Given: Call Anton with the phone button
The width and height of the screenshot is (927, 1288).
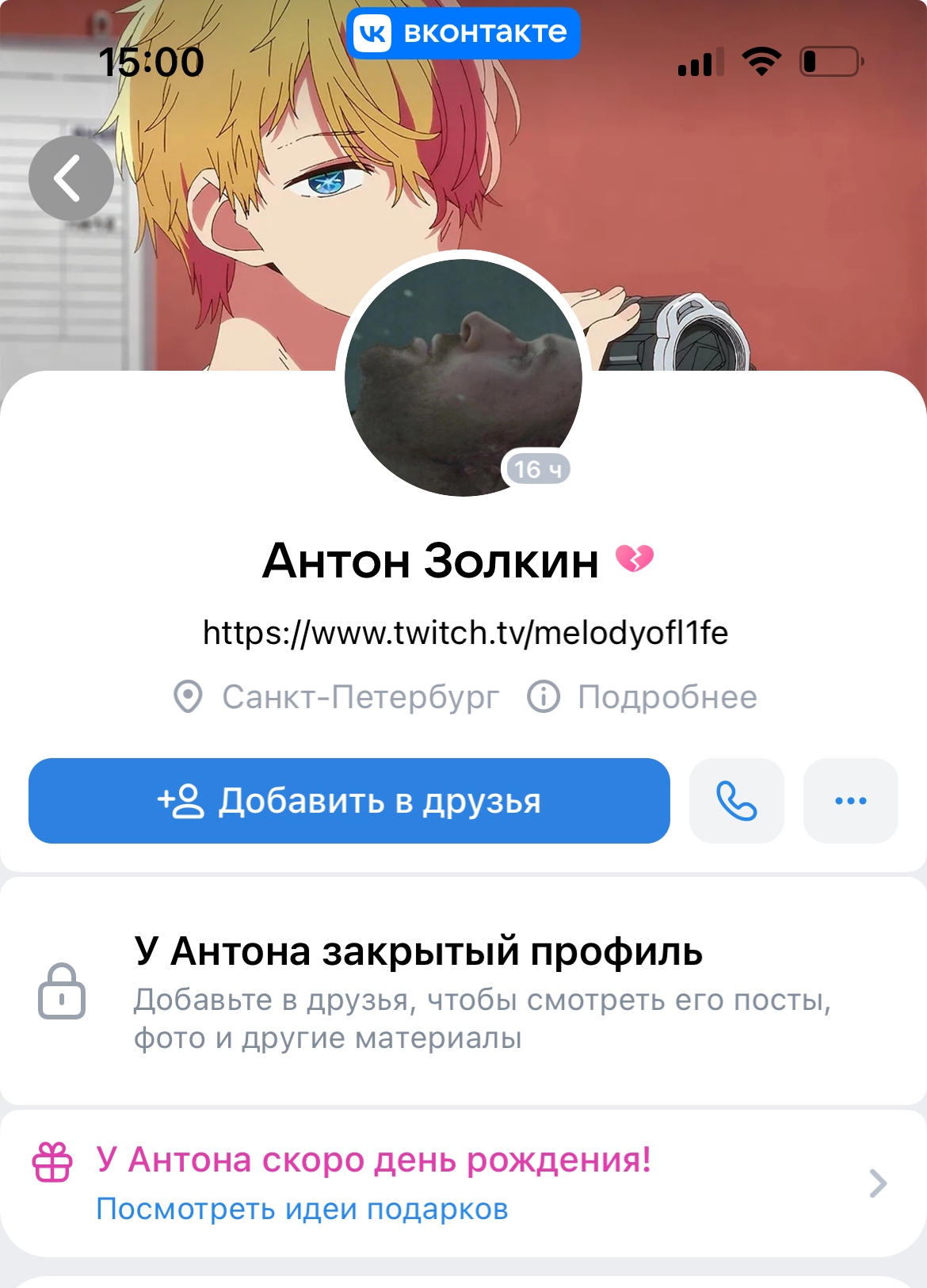Looking at the screenshot, I should click(x=736, y=801).
